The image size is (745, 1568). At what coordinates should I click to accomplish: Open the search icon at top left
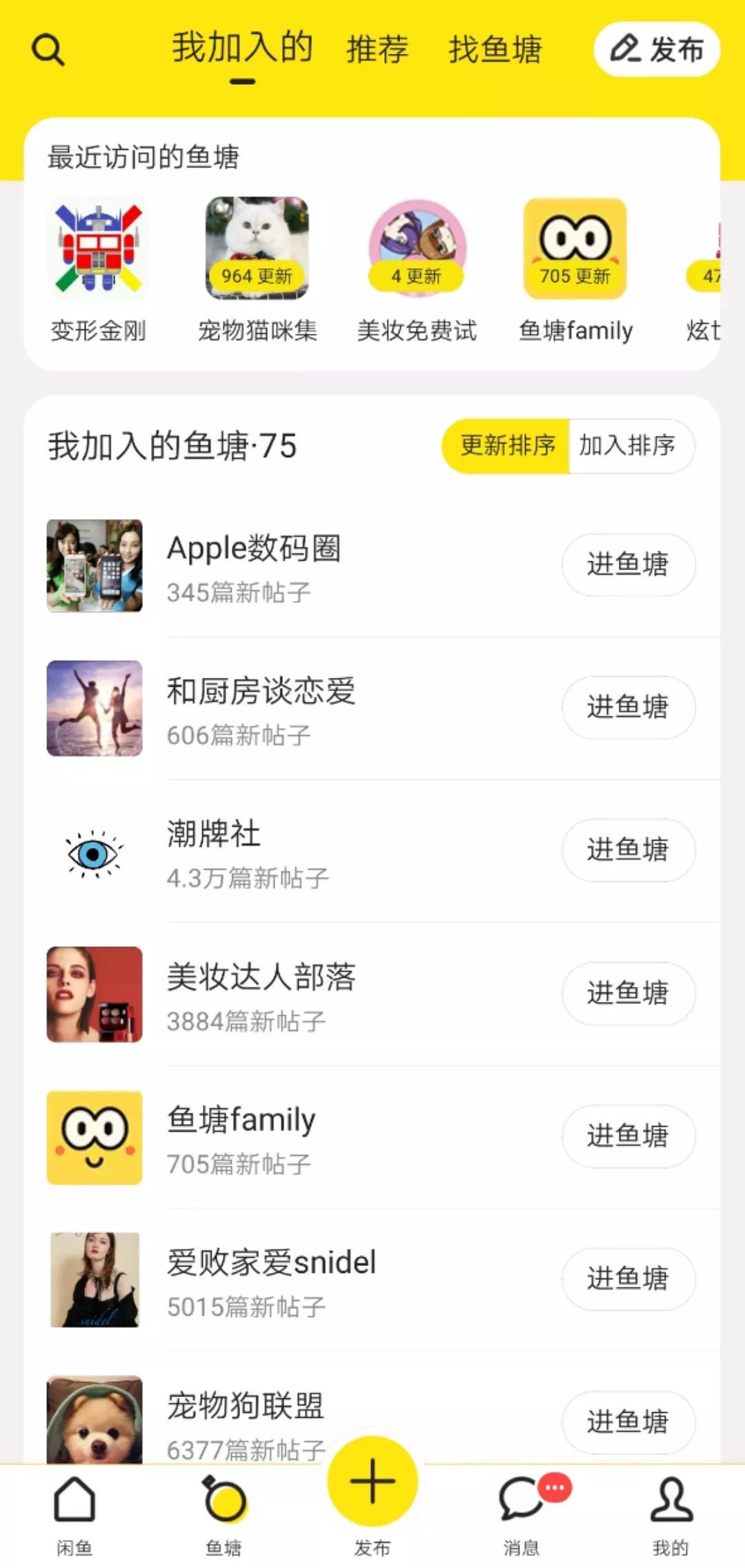coord(47,50)
